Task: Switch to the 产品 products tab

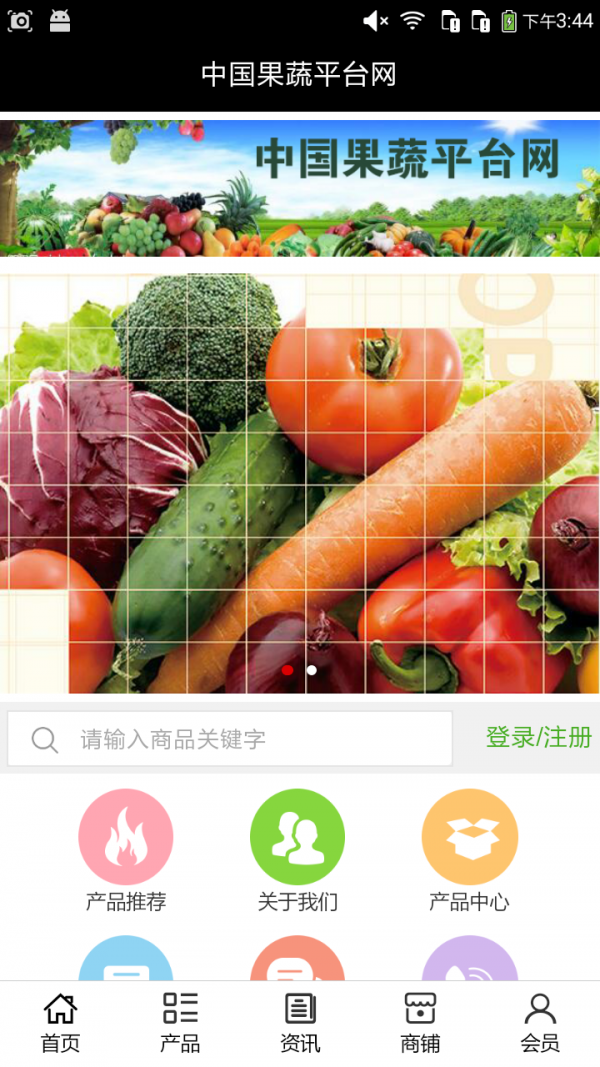Action: tap(180, 1023)
